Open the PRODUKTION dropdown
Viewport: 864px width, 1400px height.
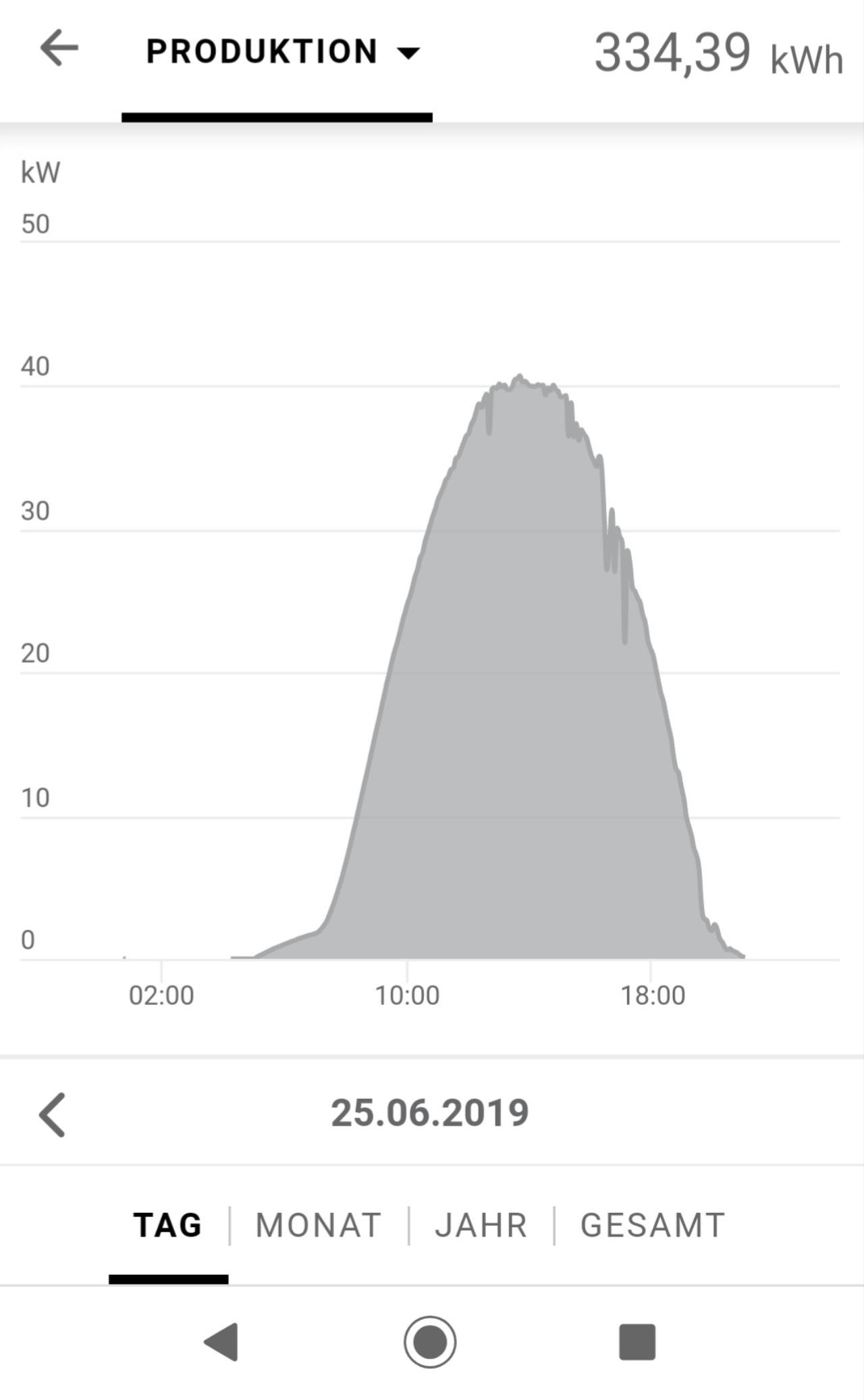coord(283,52)
